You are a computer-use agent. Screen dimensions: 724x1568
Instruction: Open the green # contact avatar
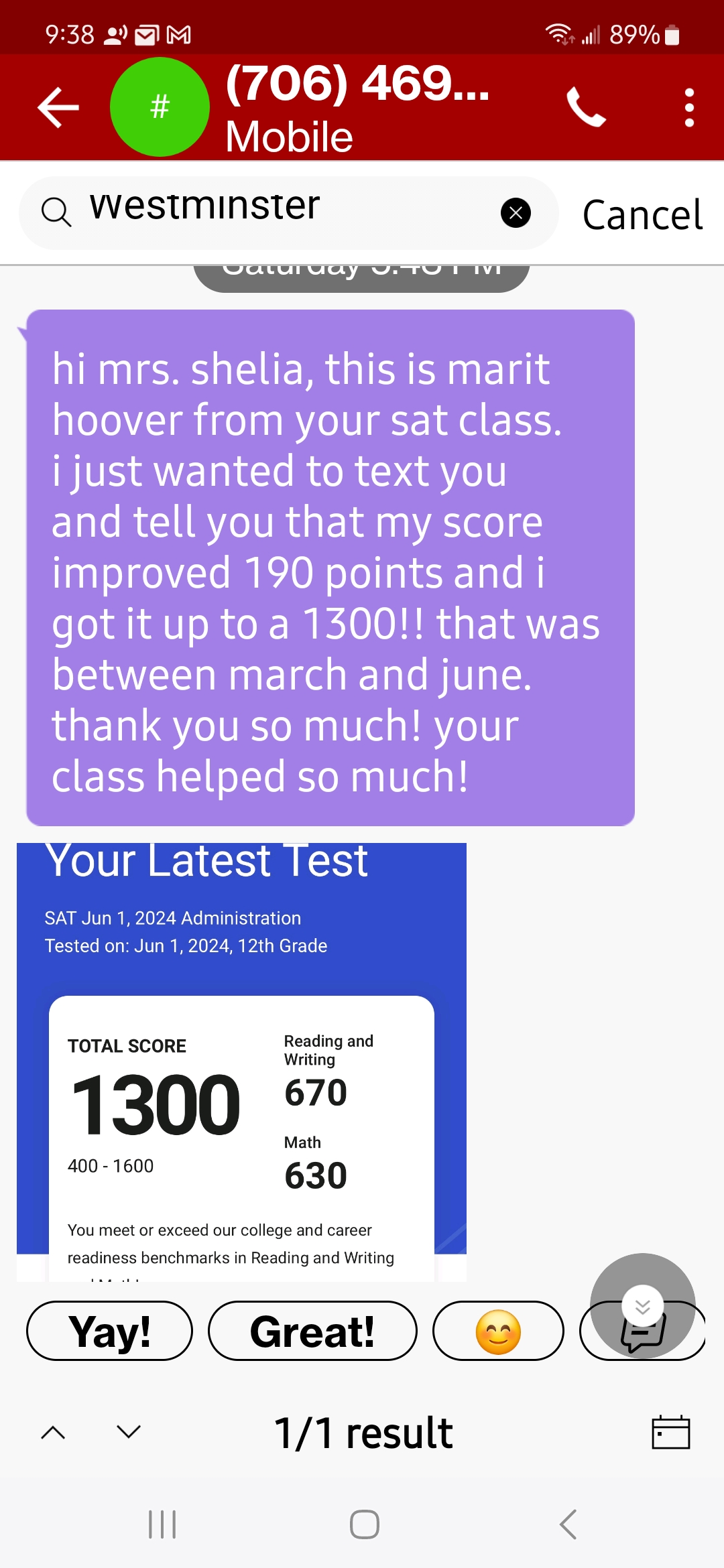tap(159, 107)
